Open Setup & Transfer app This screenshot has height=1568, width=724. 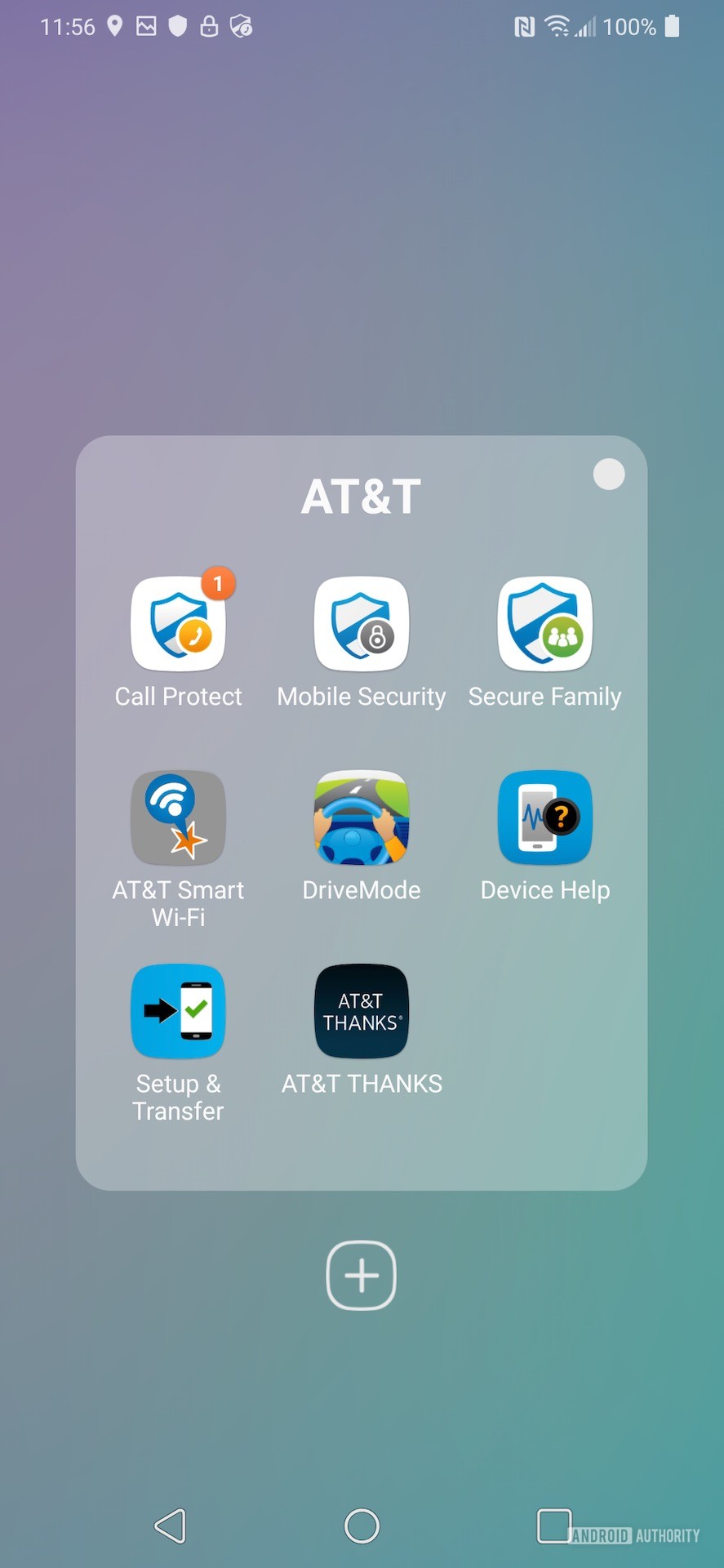pos(178,1012)
